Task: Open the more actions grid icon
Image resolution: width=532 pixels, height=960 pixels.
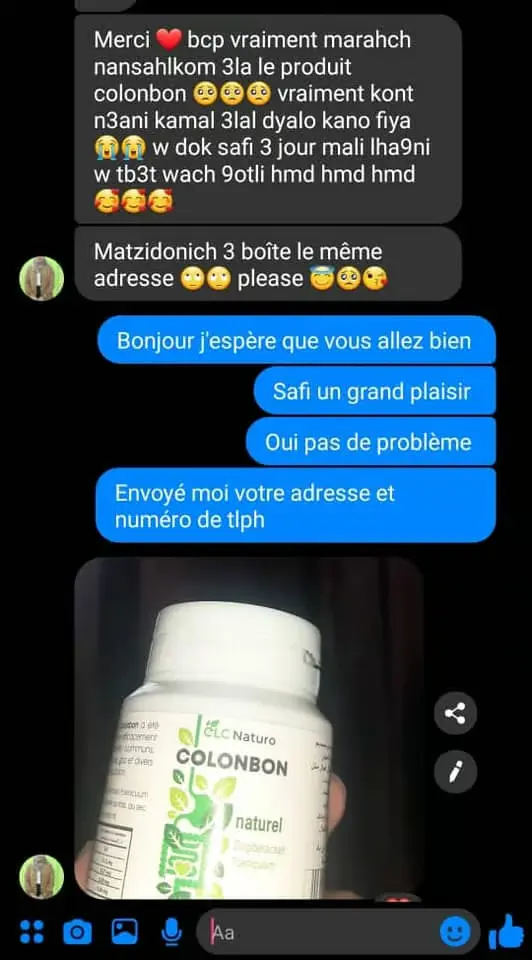Action: 31,932
